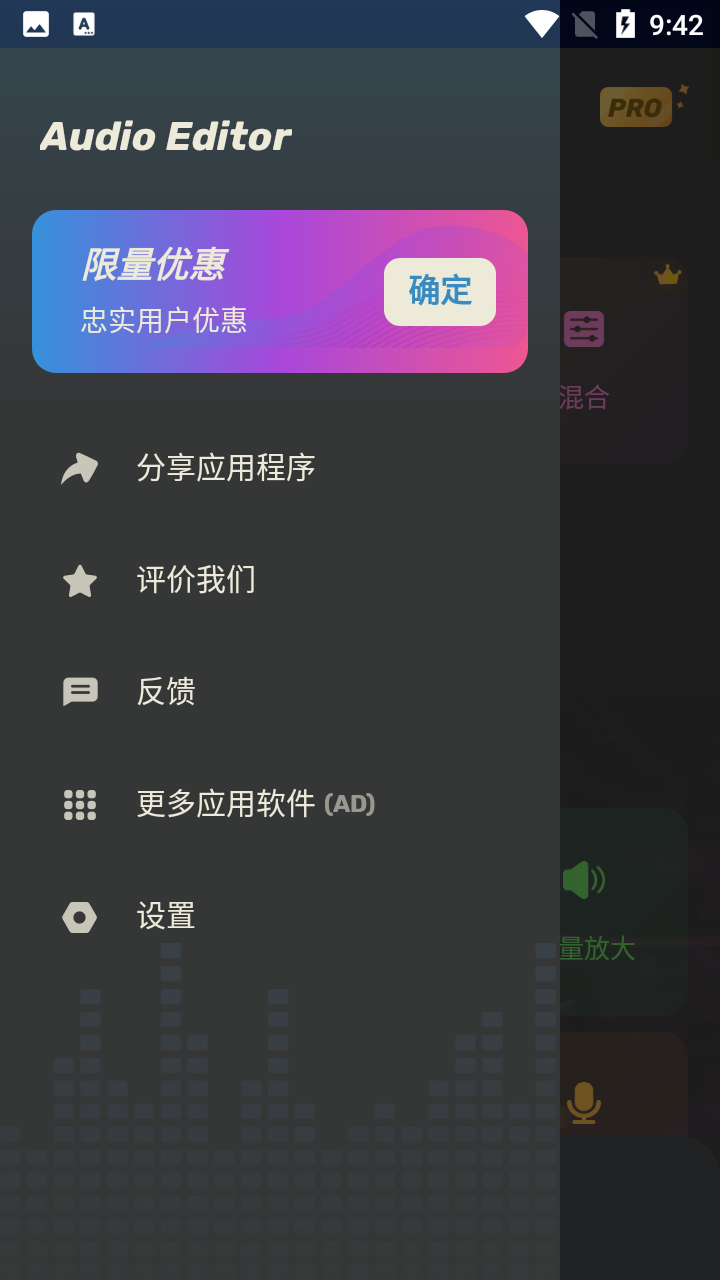
Task: Select the 反馈 menu entry
Action: [166, 692]
